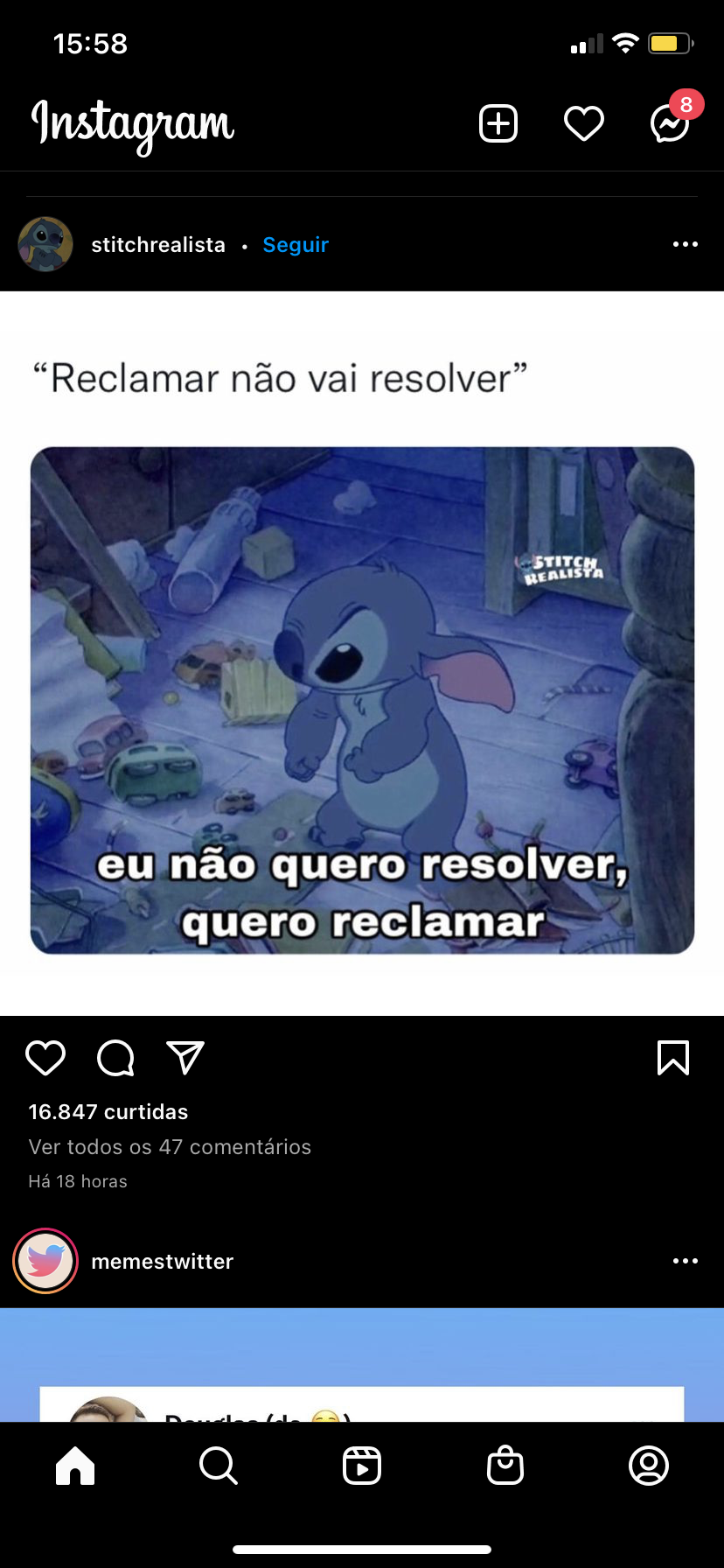724x1568 pixels.
Task: Switch to the Search tab
Action: (219, 1466)
